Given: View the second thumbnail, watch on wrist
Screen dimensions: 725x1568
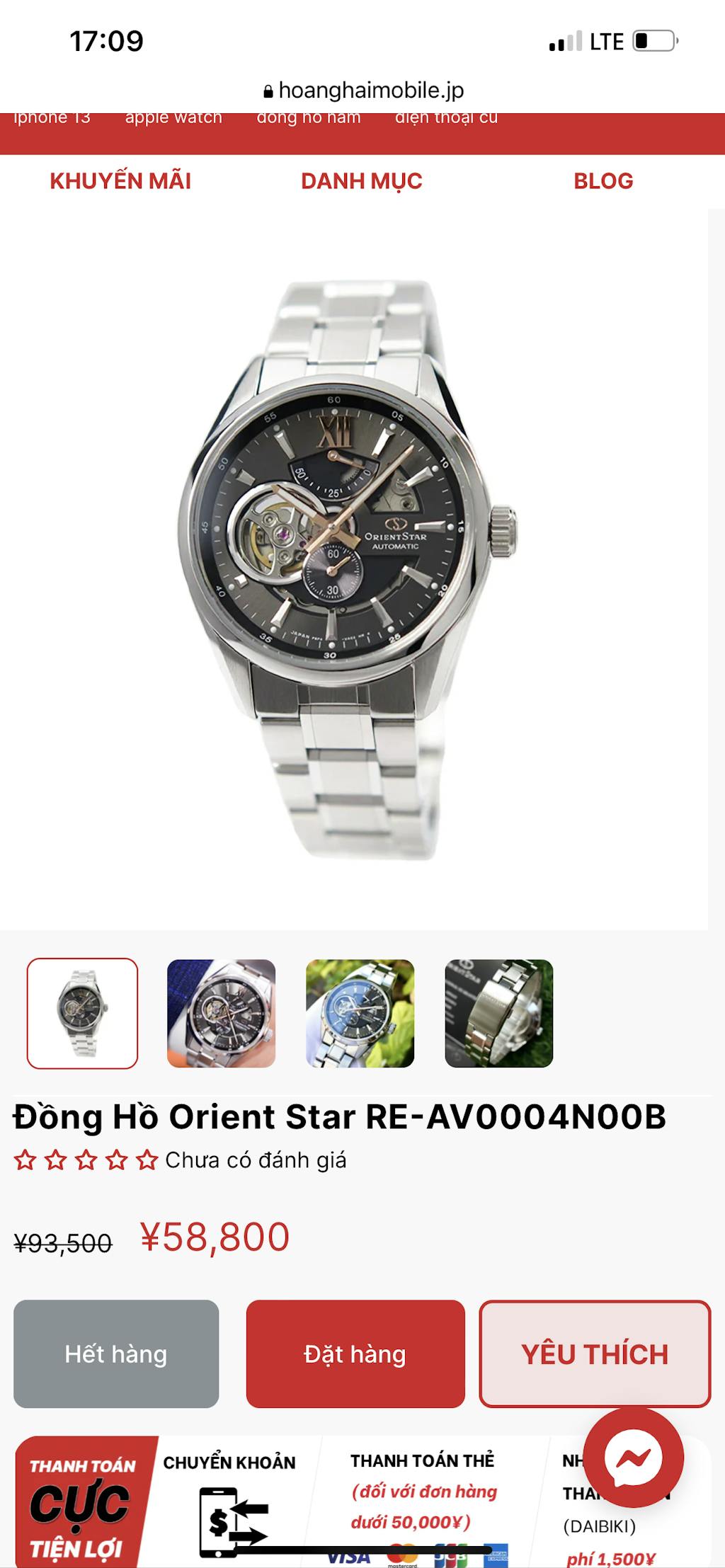Looking at the screenshot, I should [221, 1013].
